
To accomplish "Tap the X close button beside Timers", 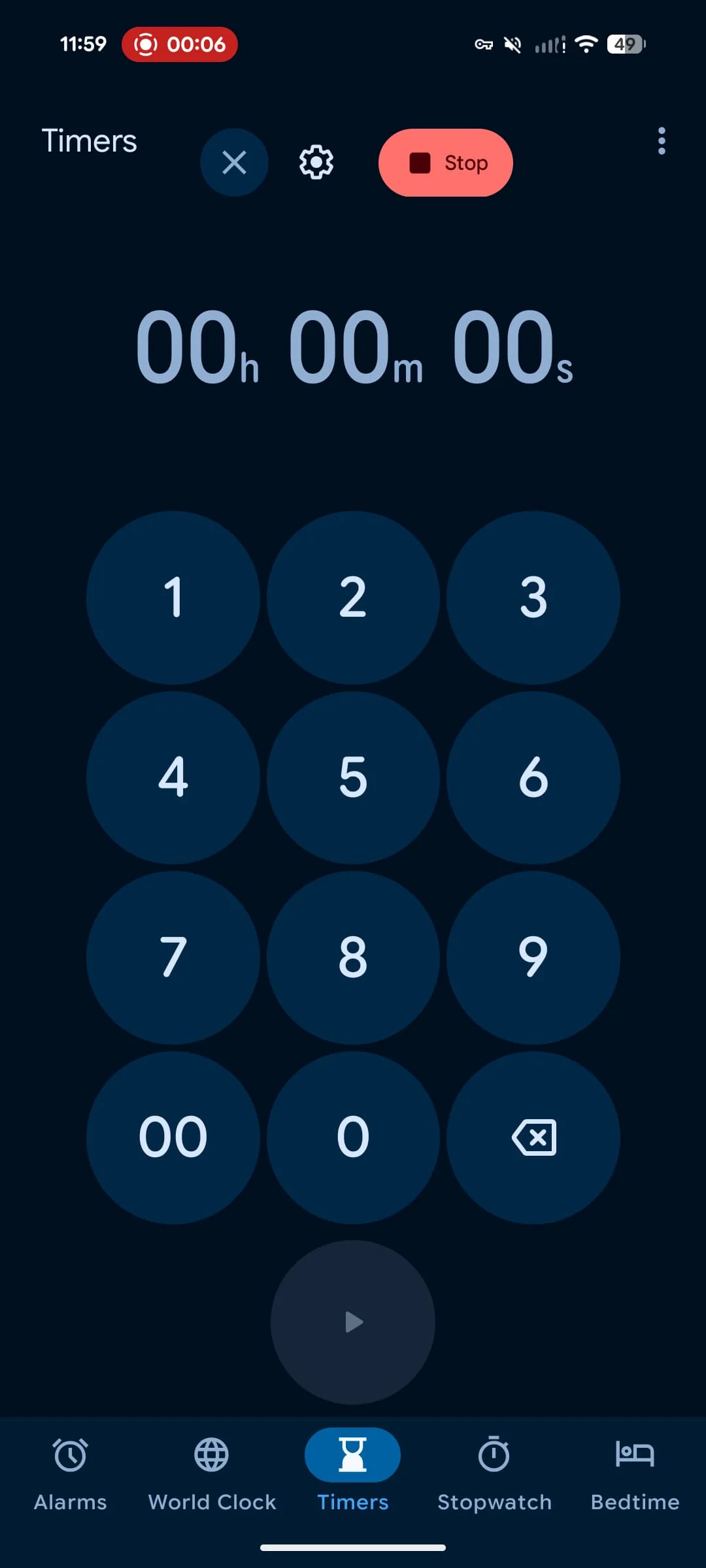I will pyautogui.click(x=234, y=162).
